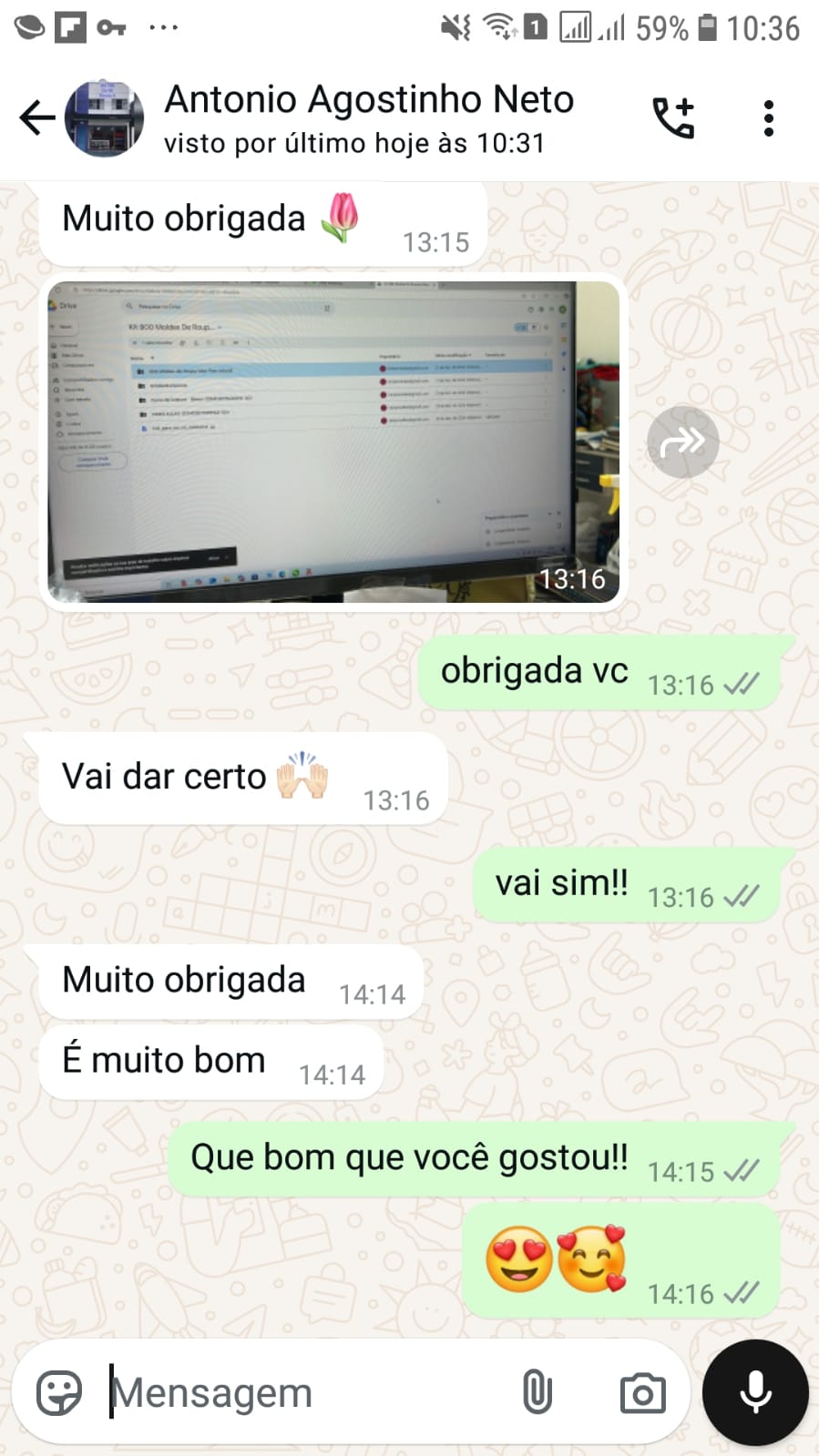The width and height of the screenshot is (819, 1456).
Task: View Antonio's profile picture
Action: (105, 118)
